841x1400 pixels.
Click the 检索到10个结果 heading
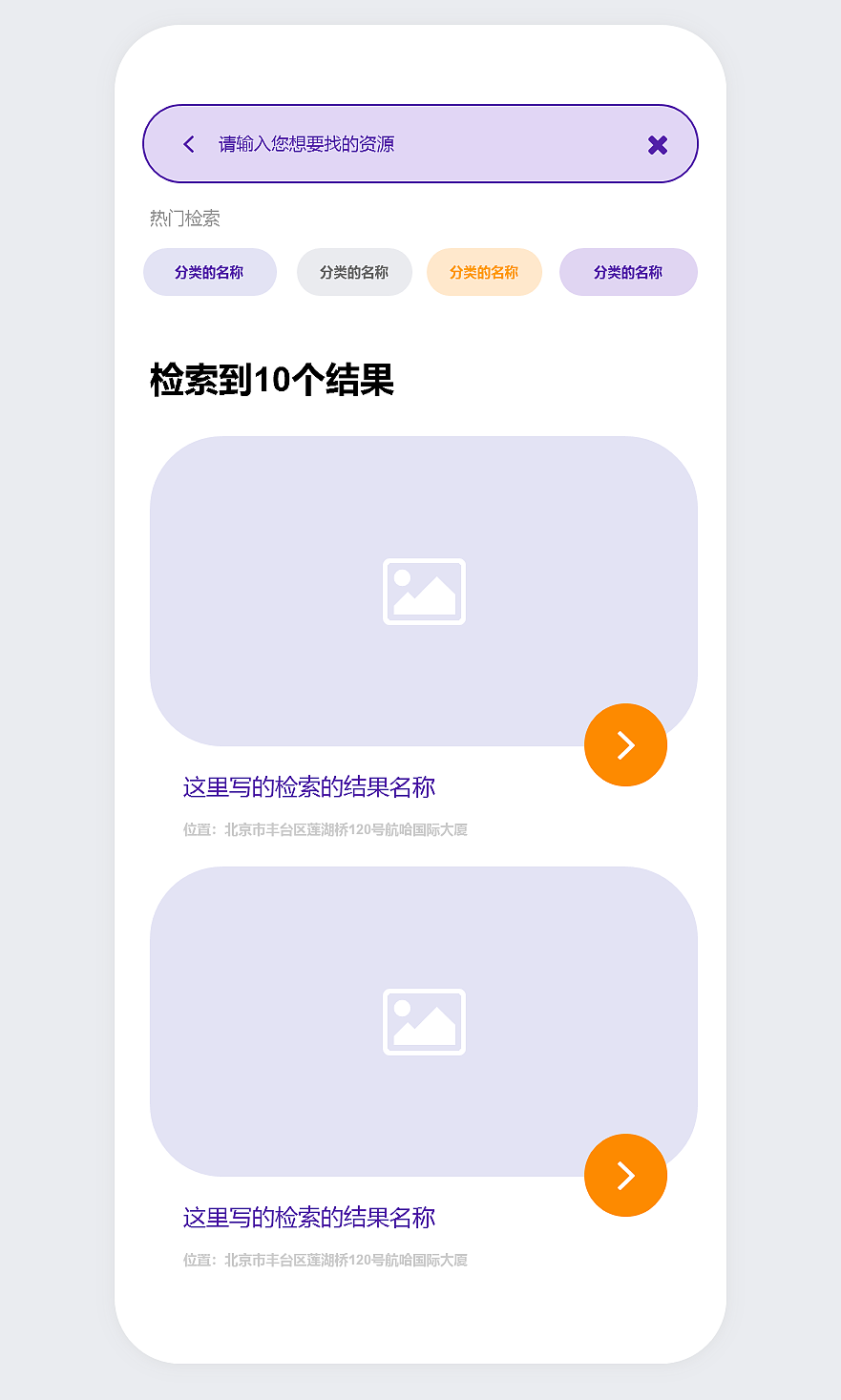tap(272, 379)
